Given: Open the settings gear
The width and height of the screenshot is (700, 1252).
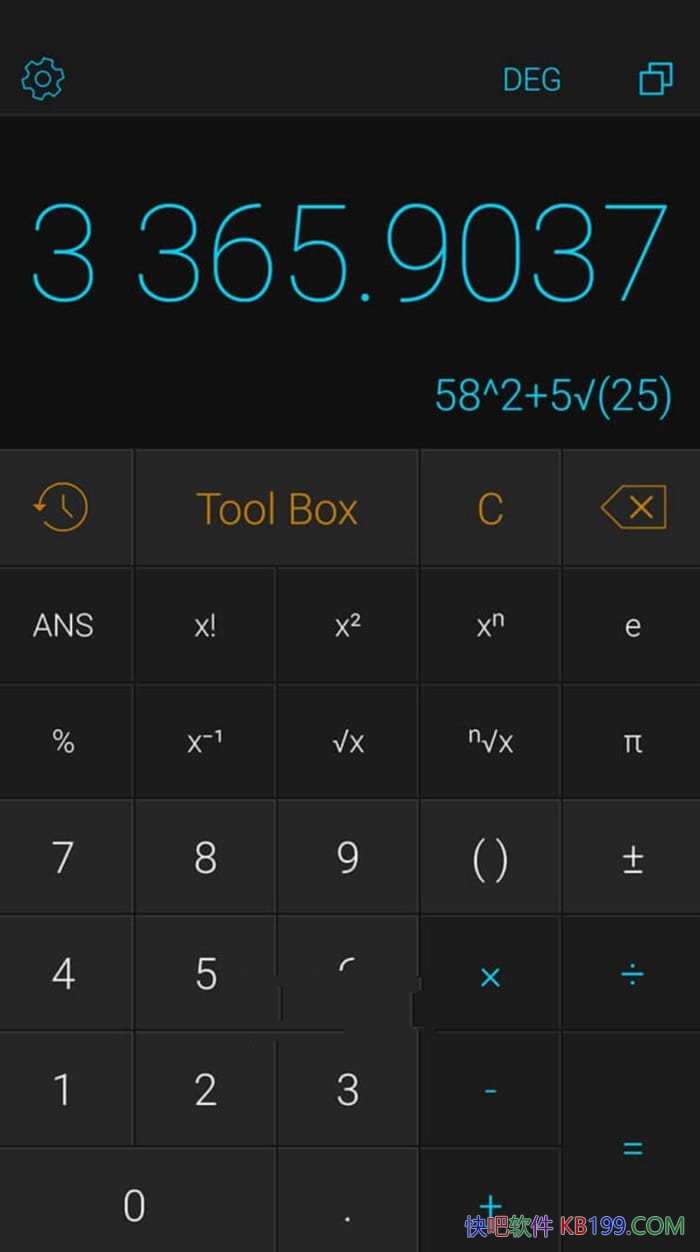Looking at the screenshot, I should 43,79.
